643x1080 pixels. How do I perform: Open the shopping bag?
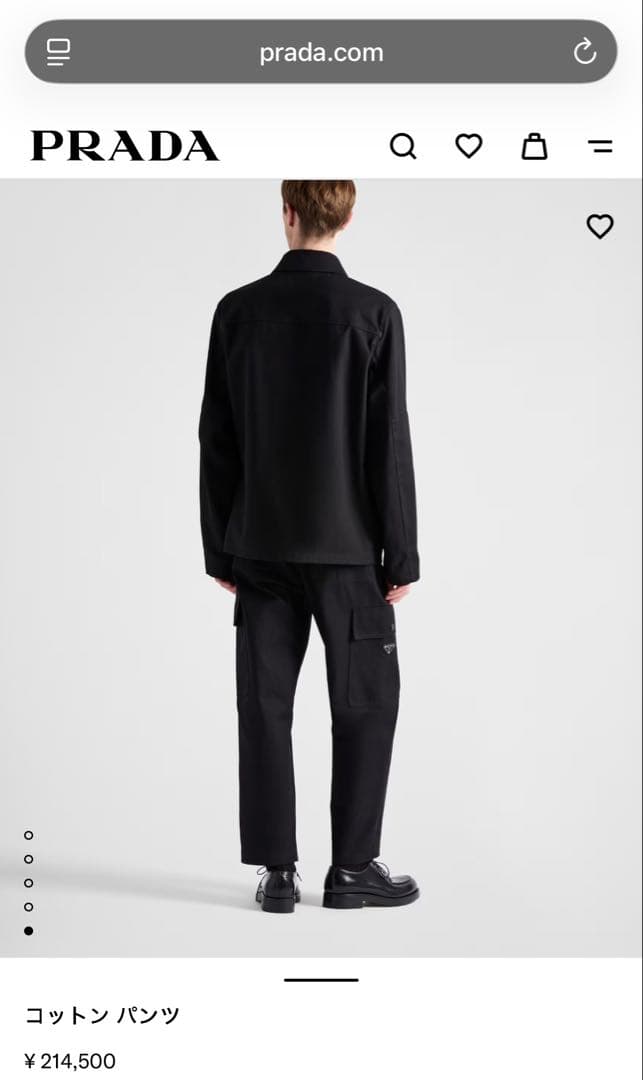pos(534,147)
